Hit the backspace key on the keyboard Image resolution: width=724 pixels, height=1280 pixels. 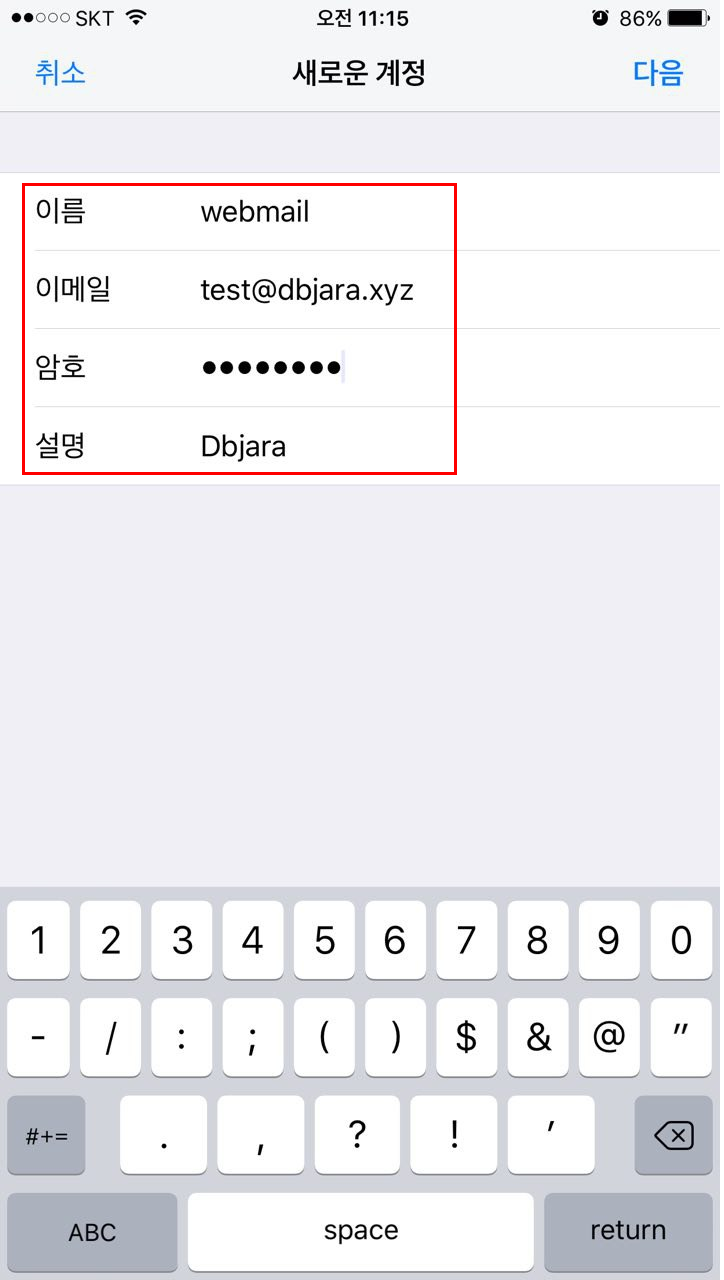(x=674, y=1135)
